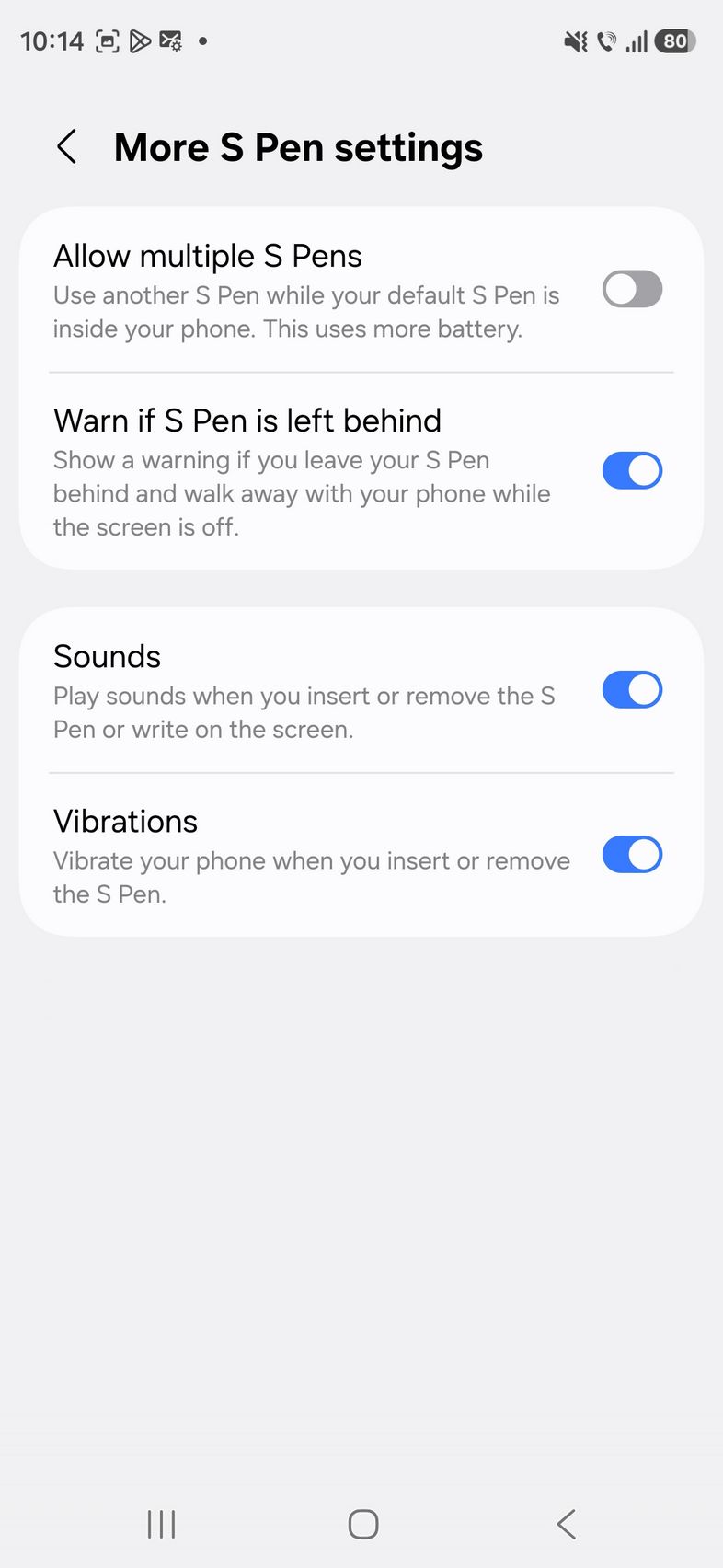723x1568 pixels.
Task: Tap the home button in navigation bar
Action: pos(362,1524)
